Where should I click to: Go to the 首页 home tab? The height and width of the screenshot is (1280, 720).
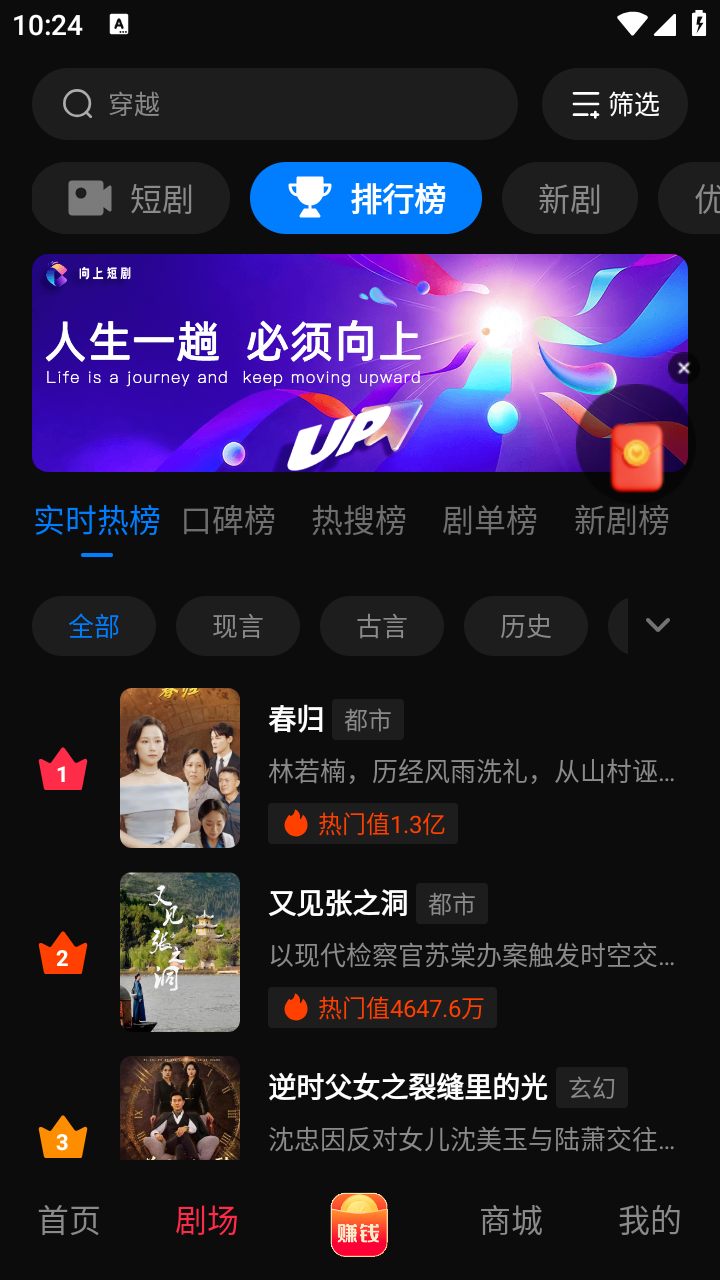click(69, 1220)
